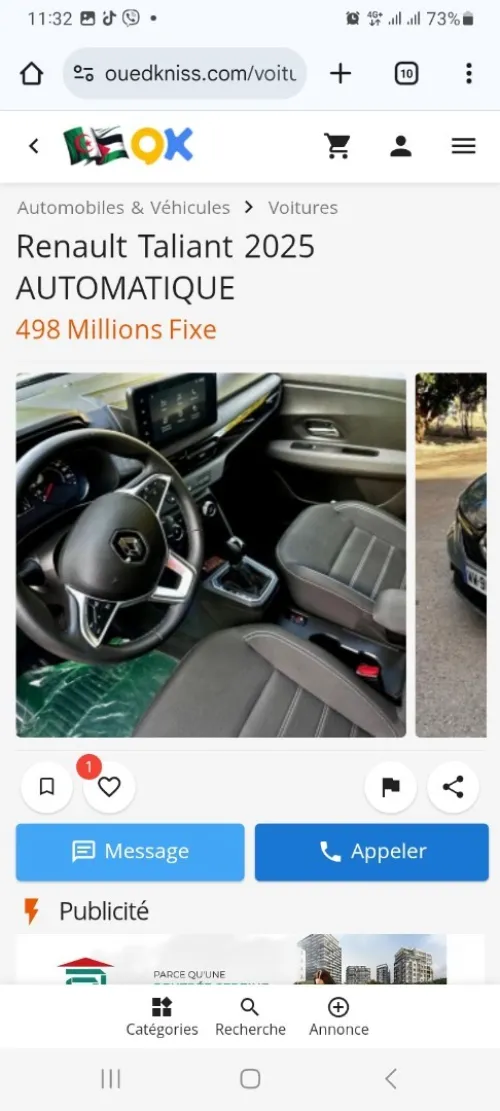This screenshot has width=500, height=1111.
Task: Open a new browser tab
Action: click(x=341, y=74)
